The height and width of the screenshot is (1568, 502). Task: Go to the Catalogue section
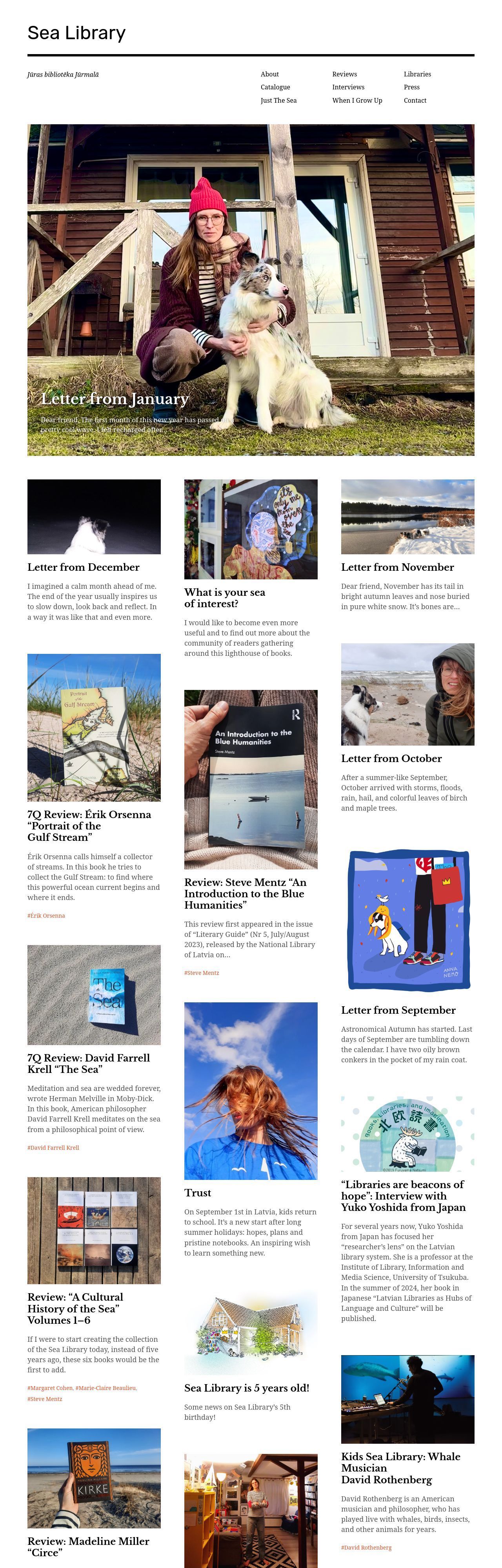275,87
